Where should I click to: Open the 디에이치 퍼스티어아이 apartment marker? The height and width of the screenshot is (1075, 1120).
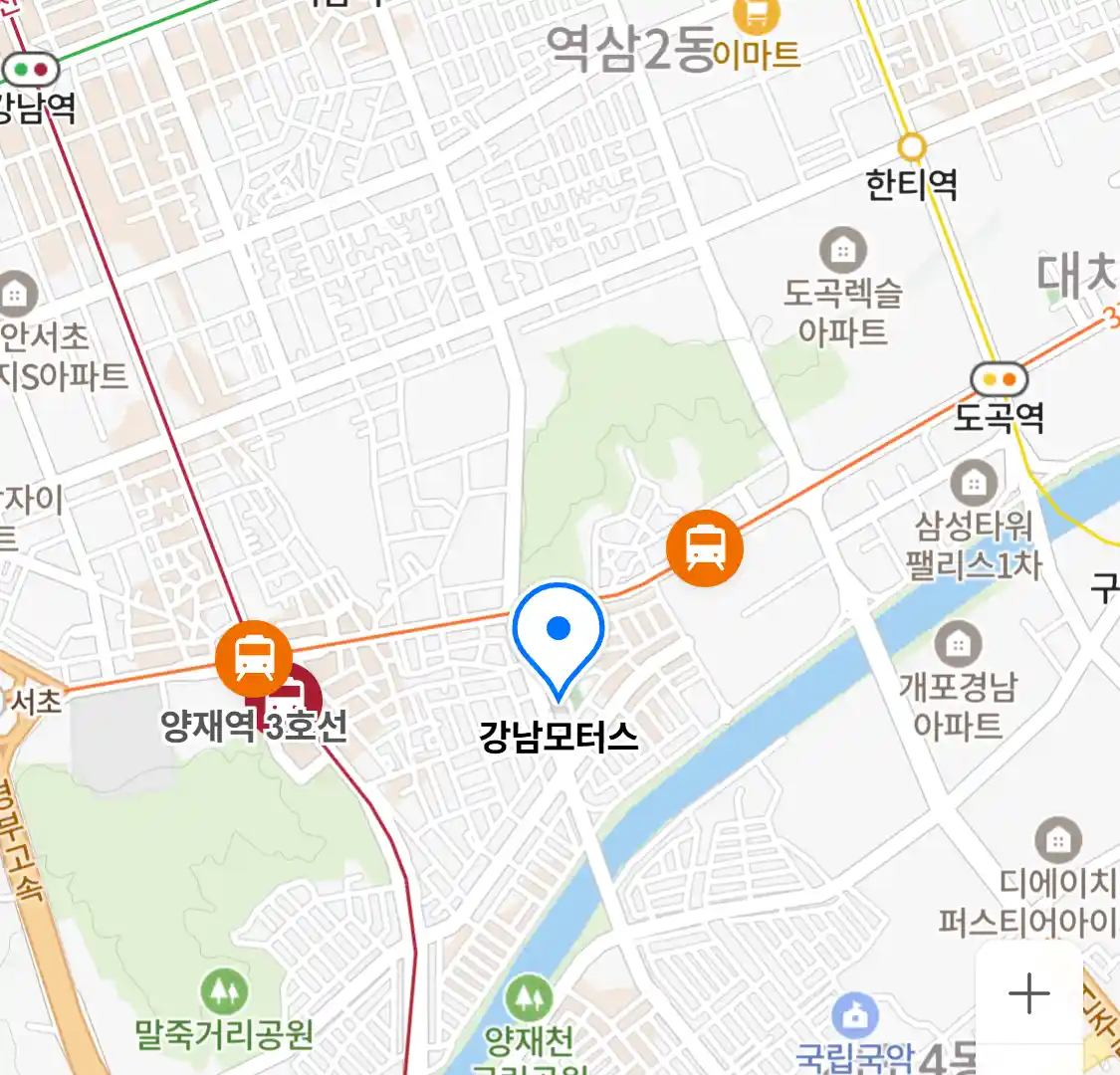tap(1057, 841)
